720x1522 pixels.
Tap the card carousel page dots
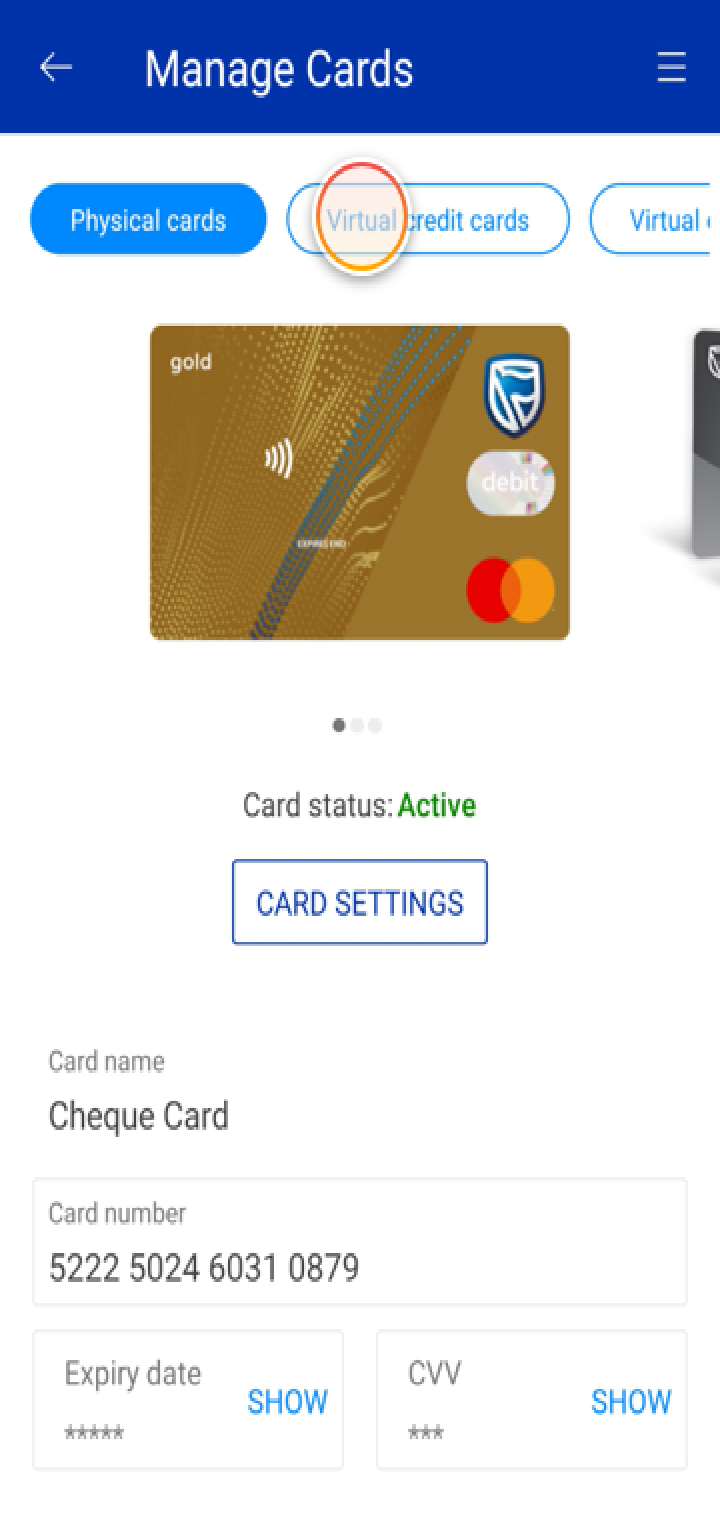tap(357, 726)
